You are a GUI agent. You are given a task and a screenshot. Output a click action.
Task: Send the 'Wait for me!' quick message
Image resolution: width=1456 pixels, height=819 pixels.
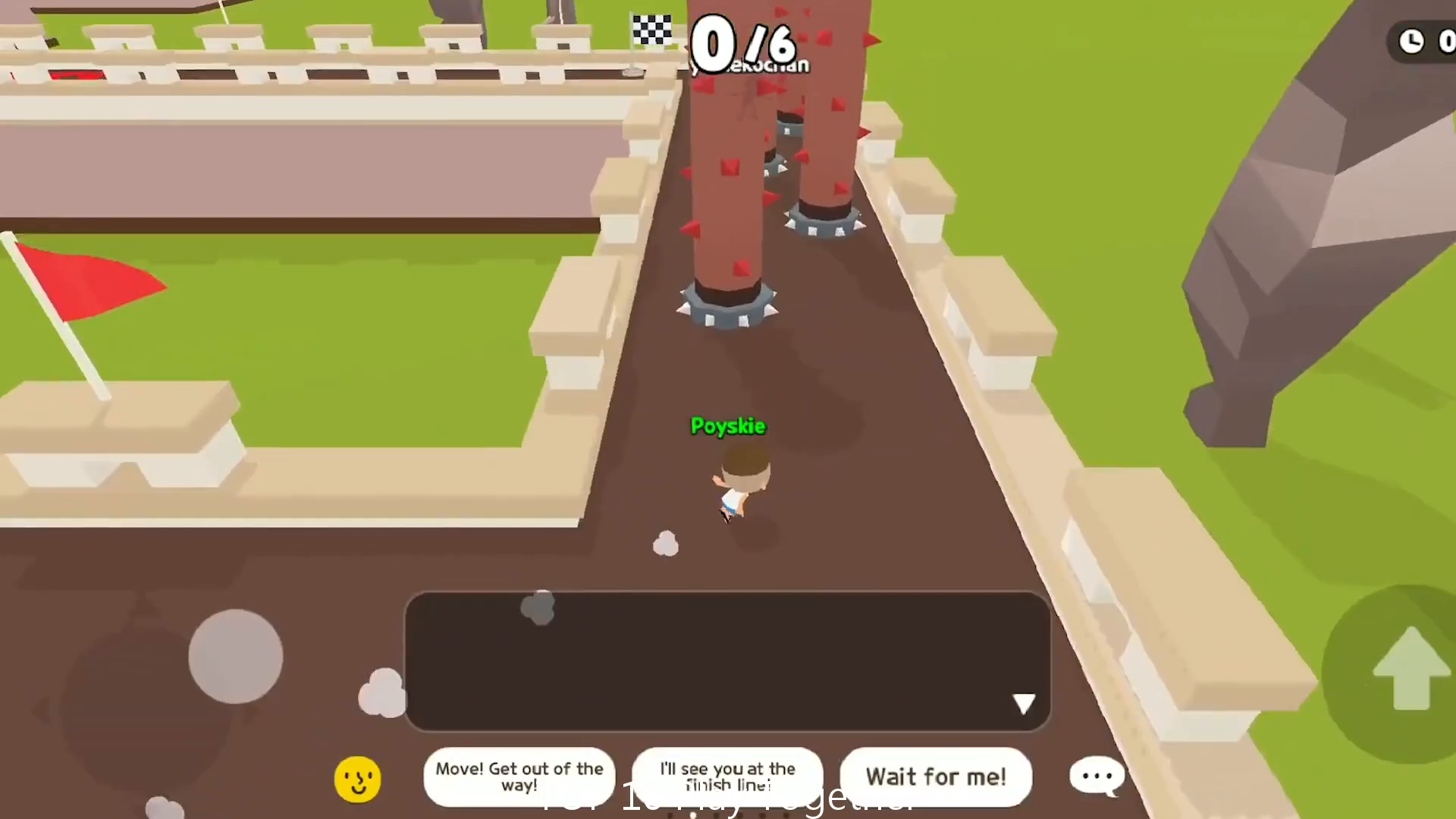coord(936,777)
